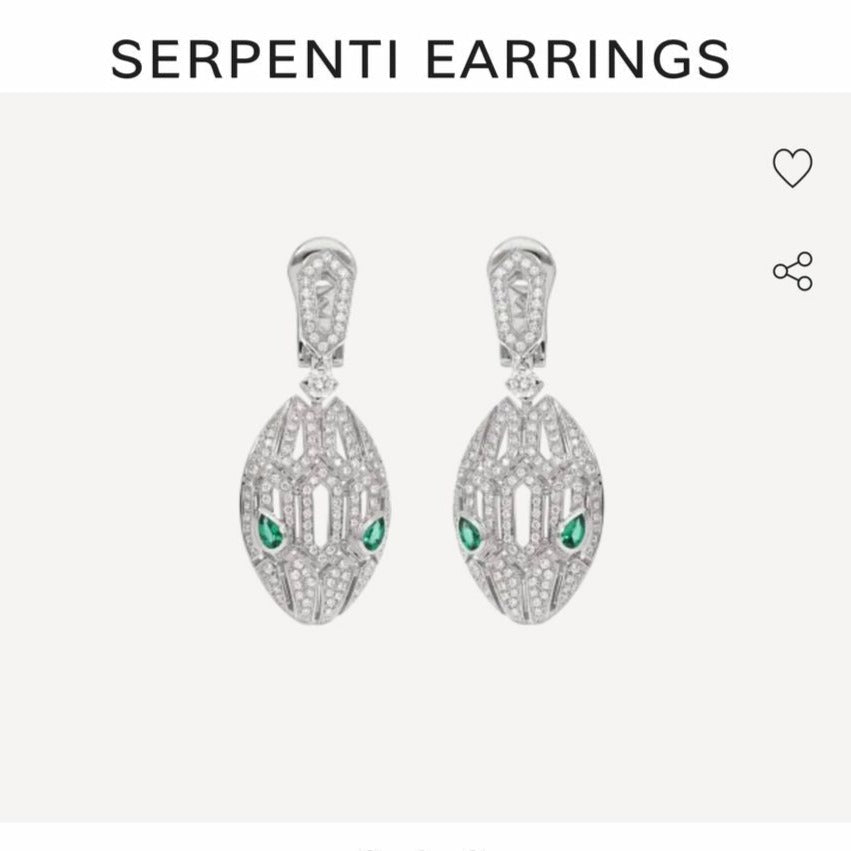Share the Serpenti earrings product
851x851 pixels.
[792, 271]
